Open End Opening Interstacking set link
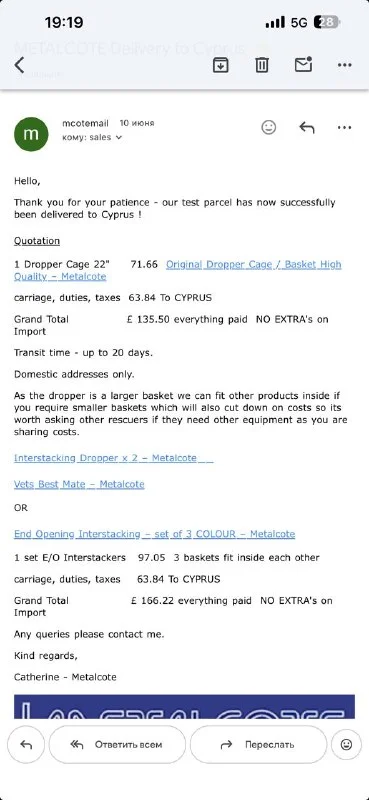Screen dimensions: 369x800 pos(154,534)
